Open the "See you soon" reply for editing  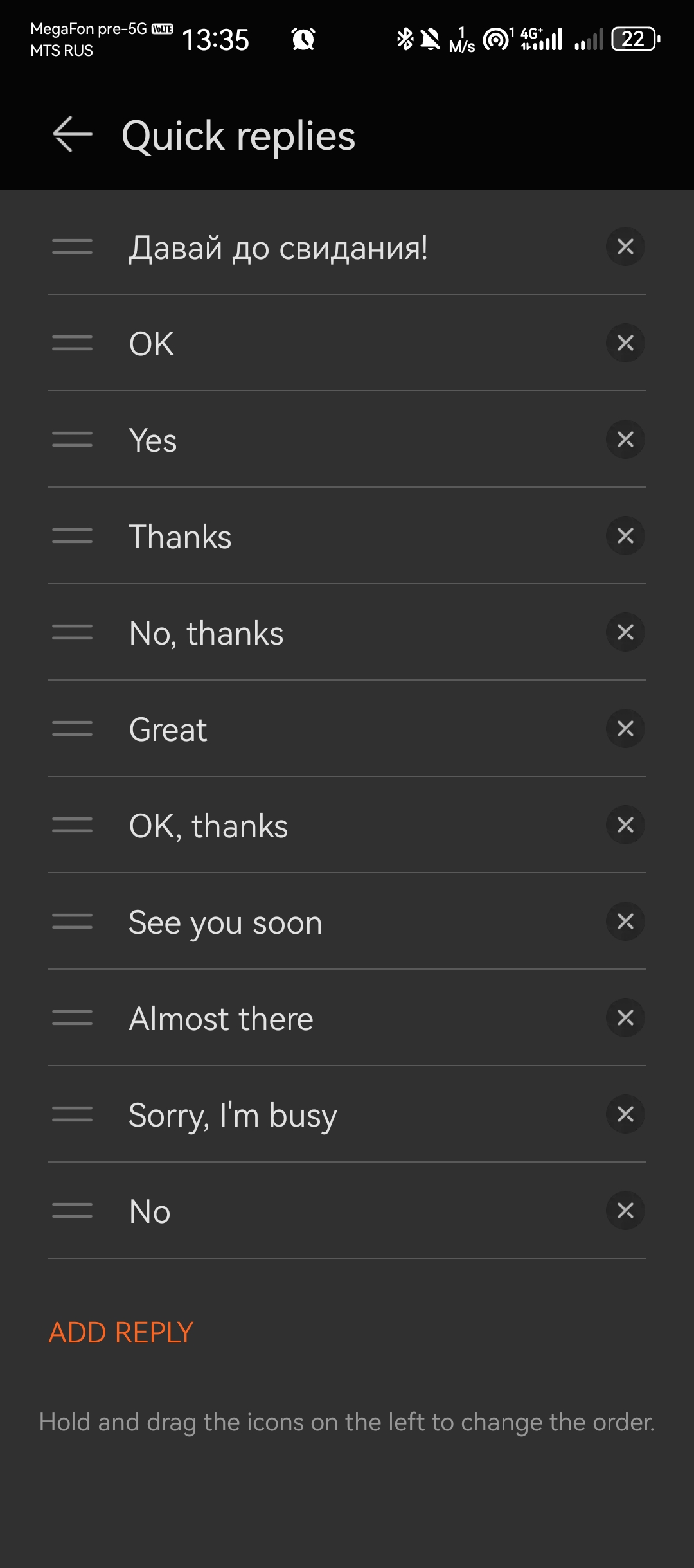pos(225,922)
